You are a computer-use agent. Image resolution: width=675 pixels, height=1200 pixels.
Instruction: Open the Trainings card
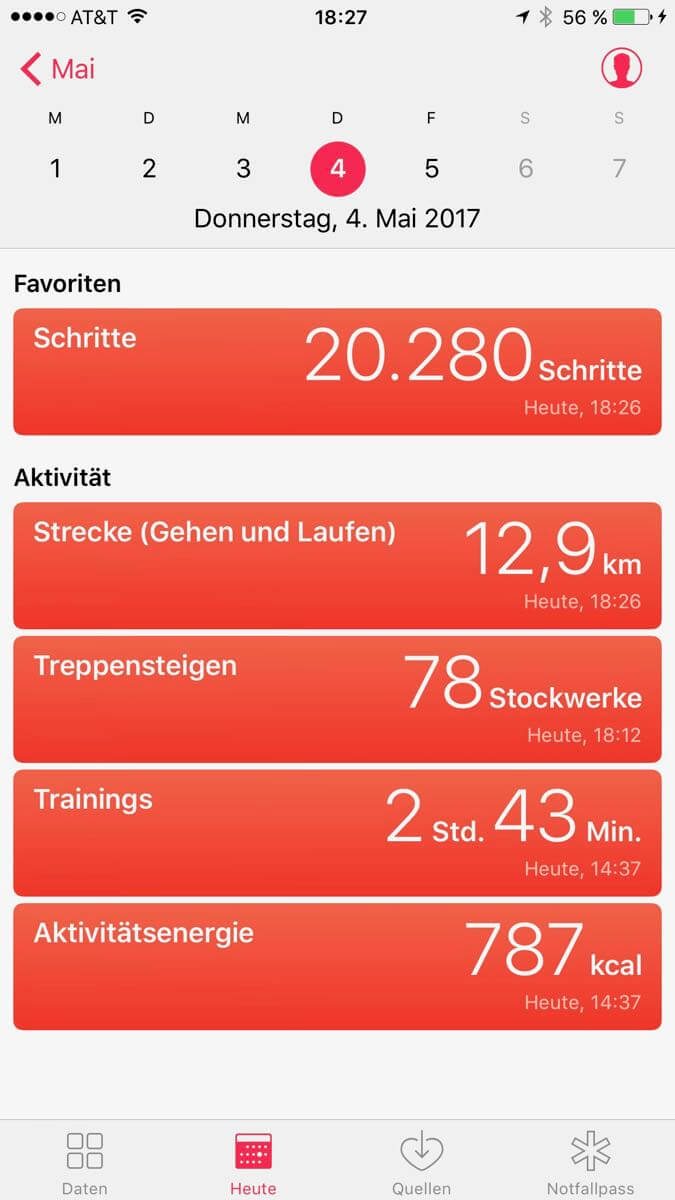pyautogui.click(x=337, y=833)
